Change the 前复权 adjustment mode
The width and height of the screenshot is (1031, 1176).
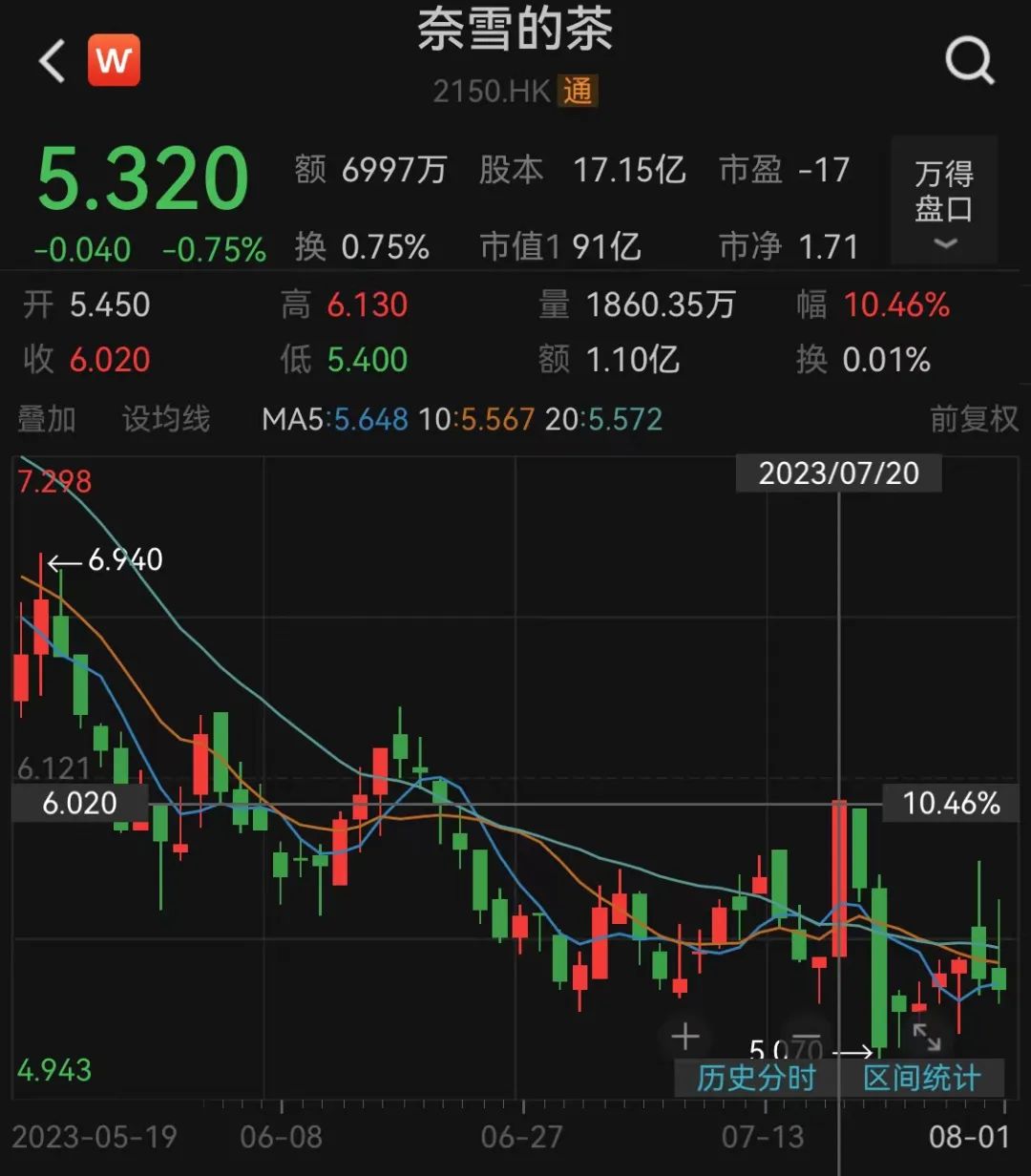click(x=974, y=419)
